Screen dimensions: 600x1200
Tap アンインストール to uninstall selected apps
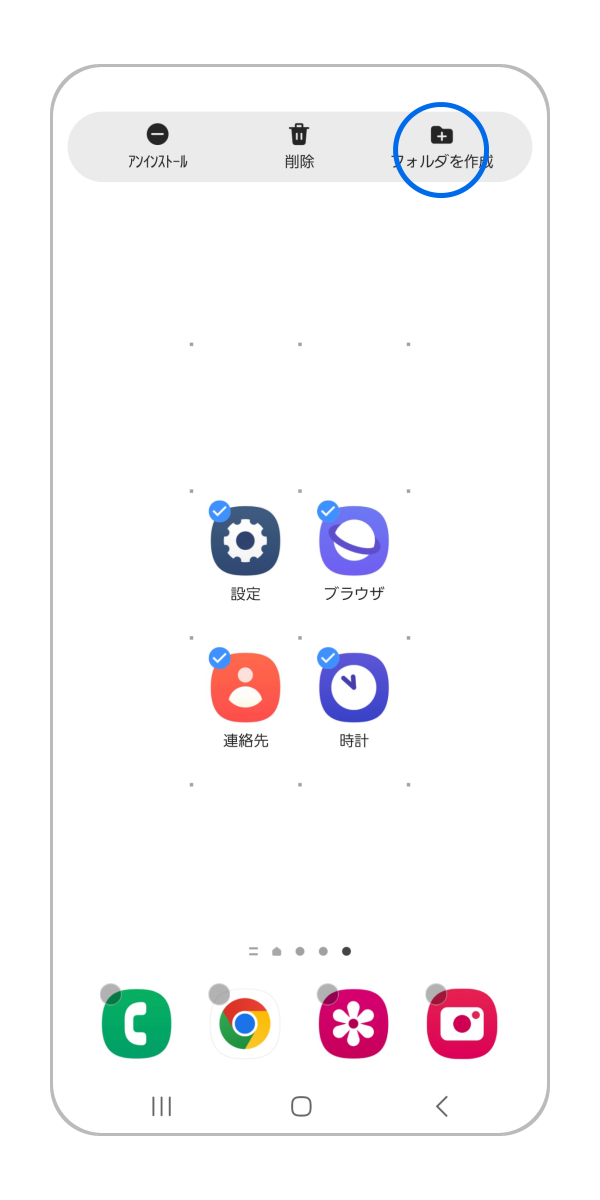(158, 146)
